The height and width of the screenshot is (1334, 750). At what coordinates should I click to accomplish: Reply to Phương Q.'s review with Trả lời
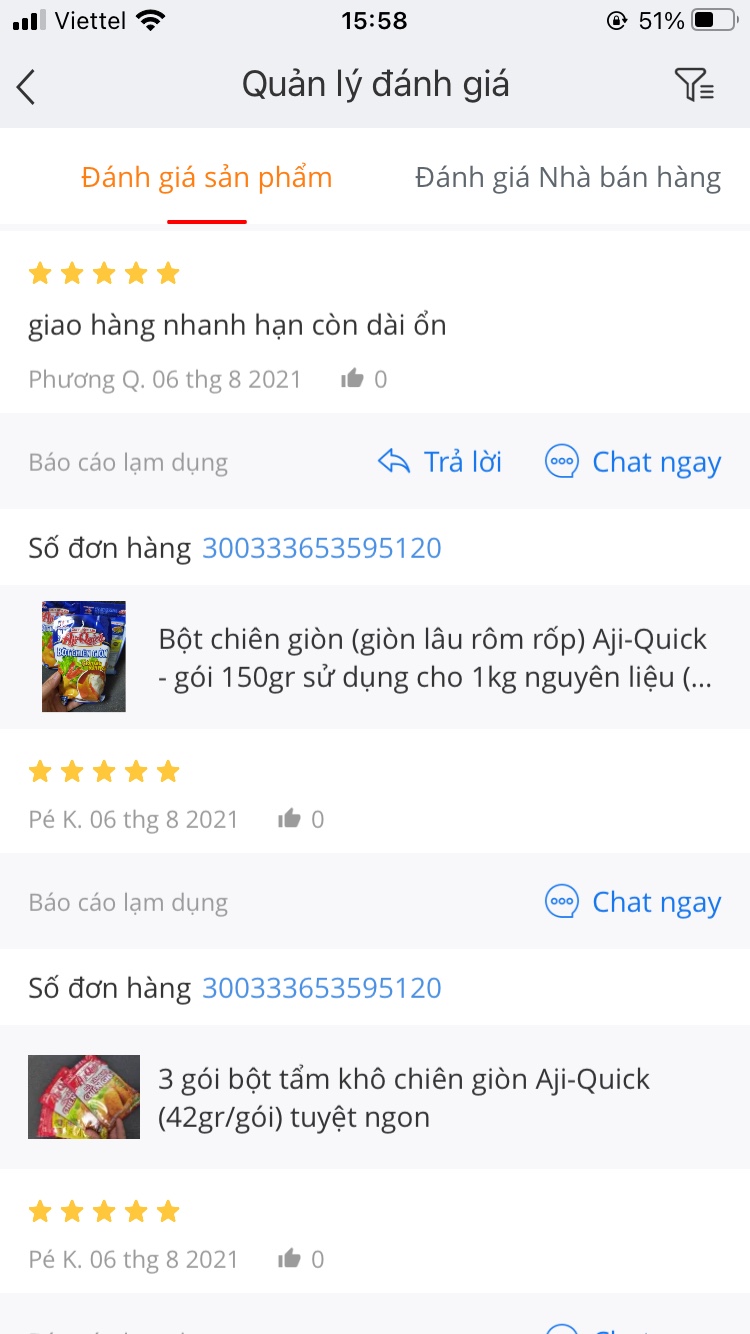point(440,462)
